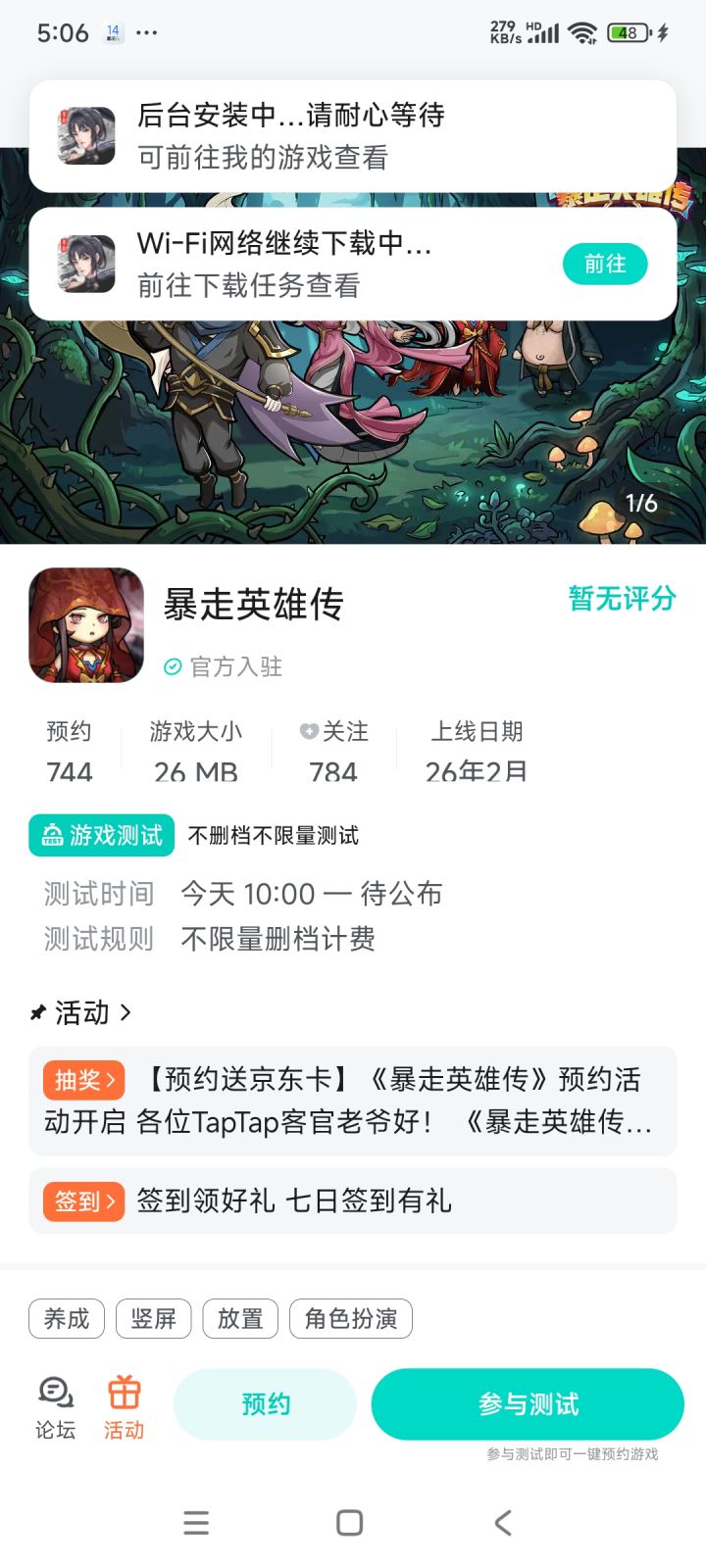Expand the 签到 check-in entry
The height and width of the screenshot is (1568, 706).
83,1200
